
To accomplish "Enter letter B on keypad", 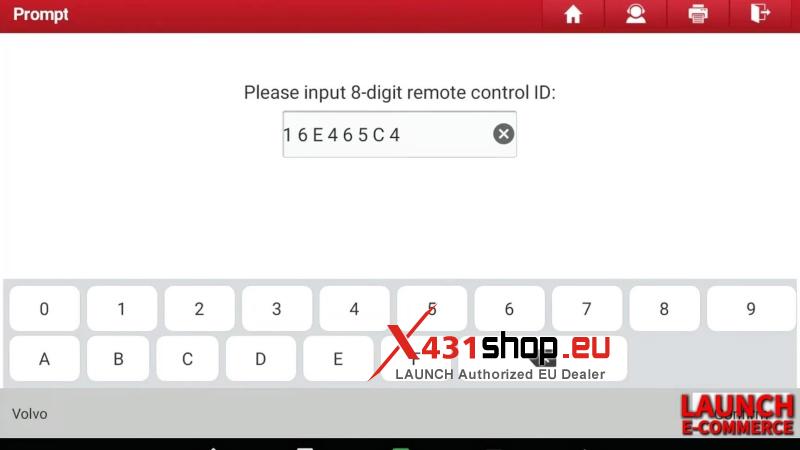I will [x=118, y=359].
